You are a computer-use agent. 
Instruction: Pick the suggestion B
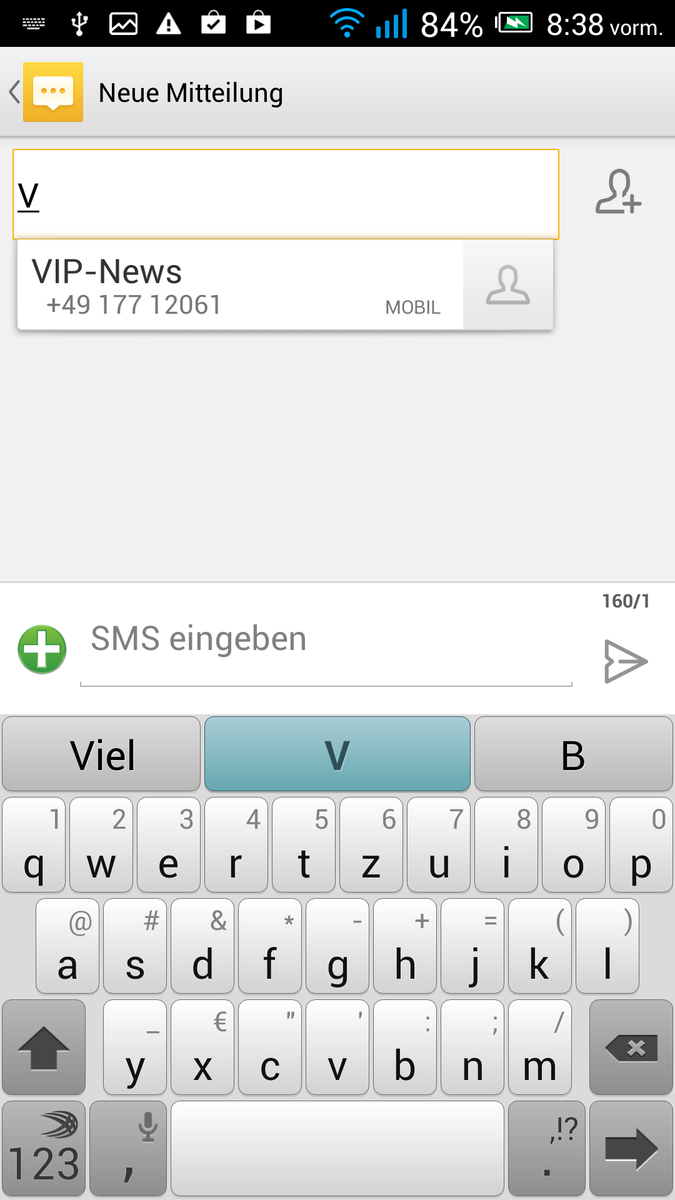tap(572, 755)
